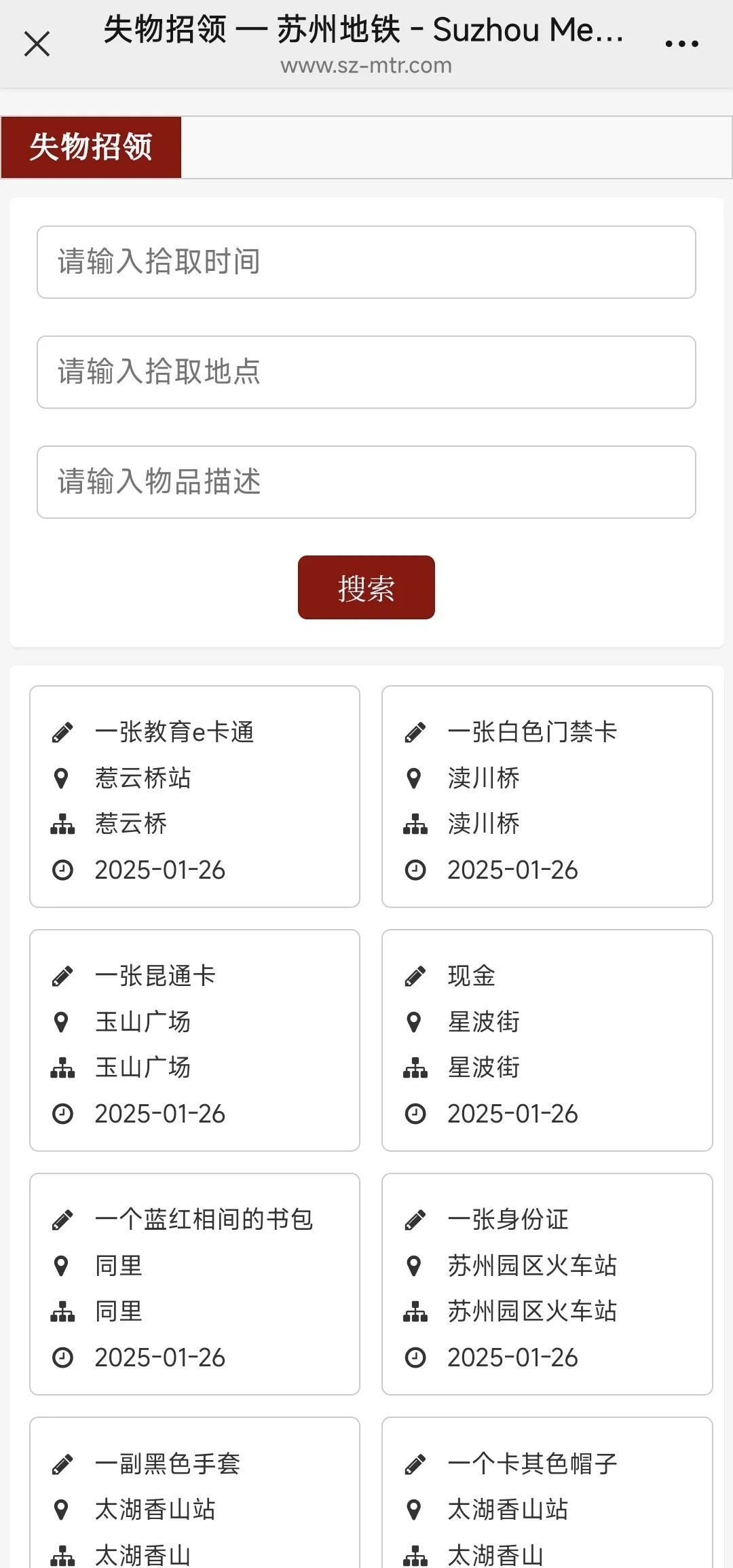Screen dimensions: 733x1568
Task: View the 一副黑色手套 item
Action: [x=195, y=1493]
